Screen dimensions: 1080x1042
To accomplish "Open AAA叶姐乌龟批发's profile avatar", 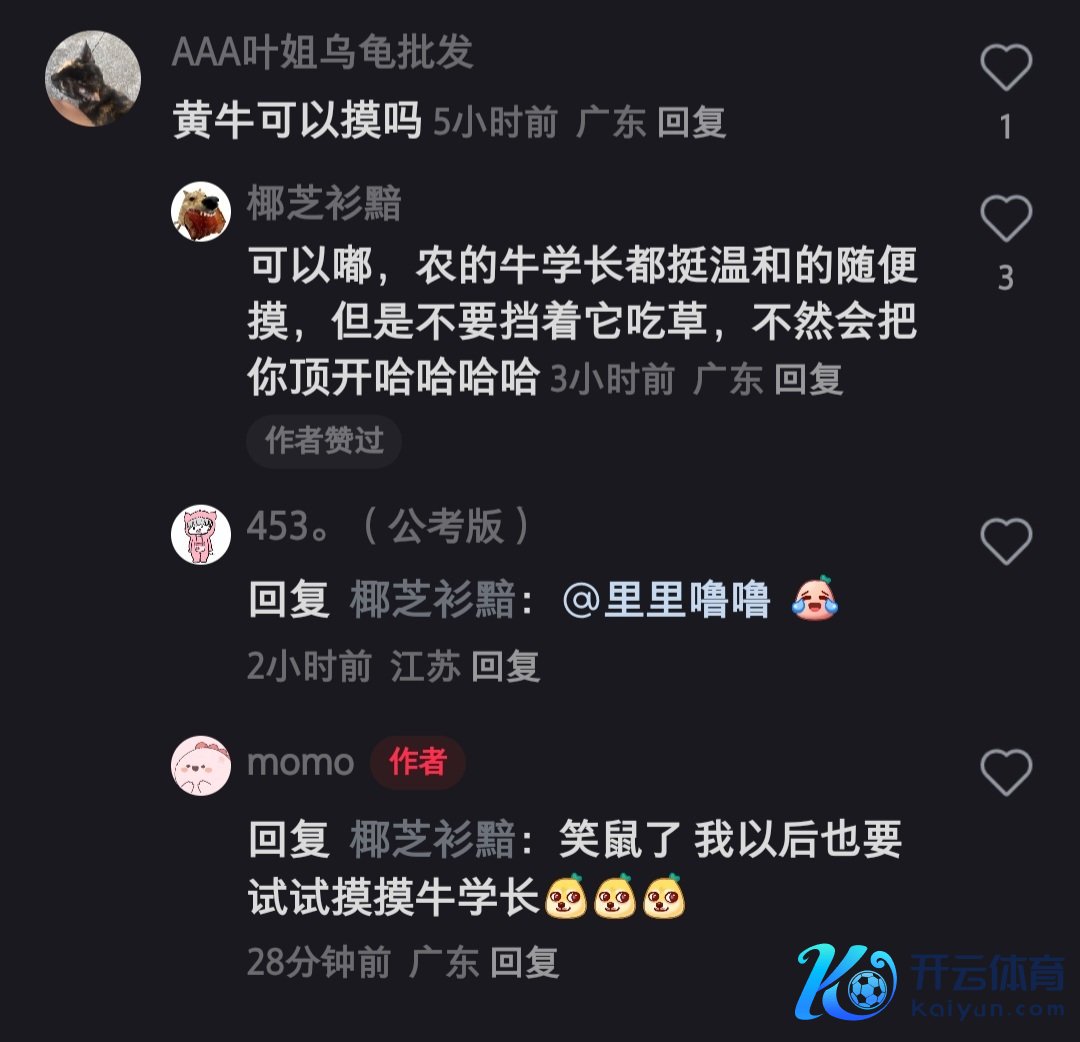I will tap(93, 79).
